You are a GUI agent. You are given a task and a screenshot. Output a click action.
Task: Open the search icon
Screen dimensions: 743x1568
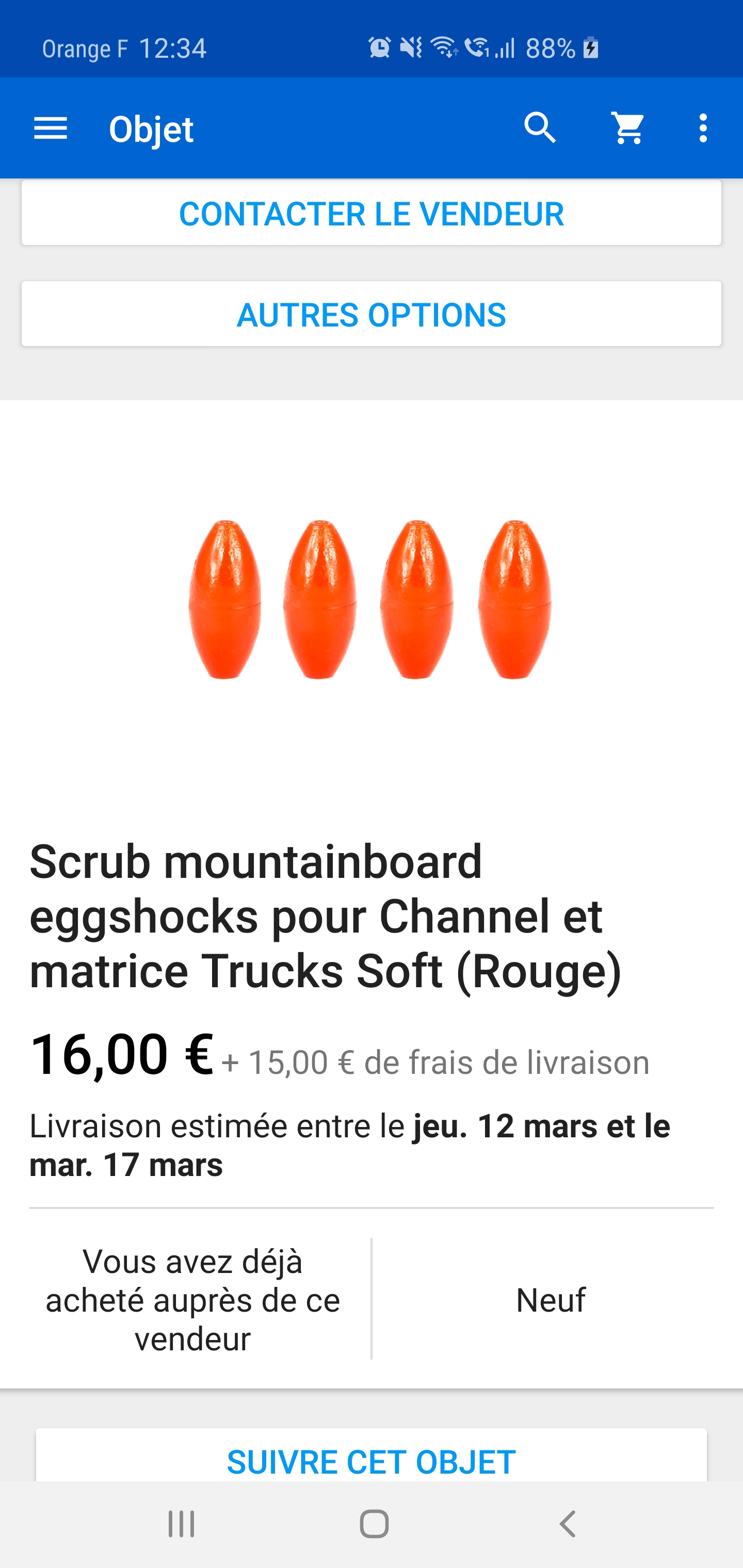pos(540,128)
